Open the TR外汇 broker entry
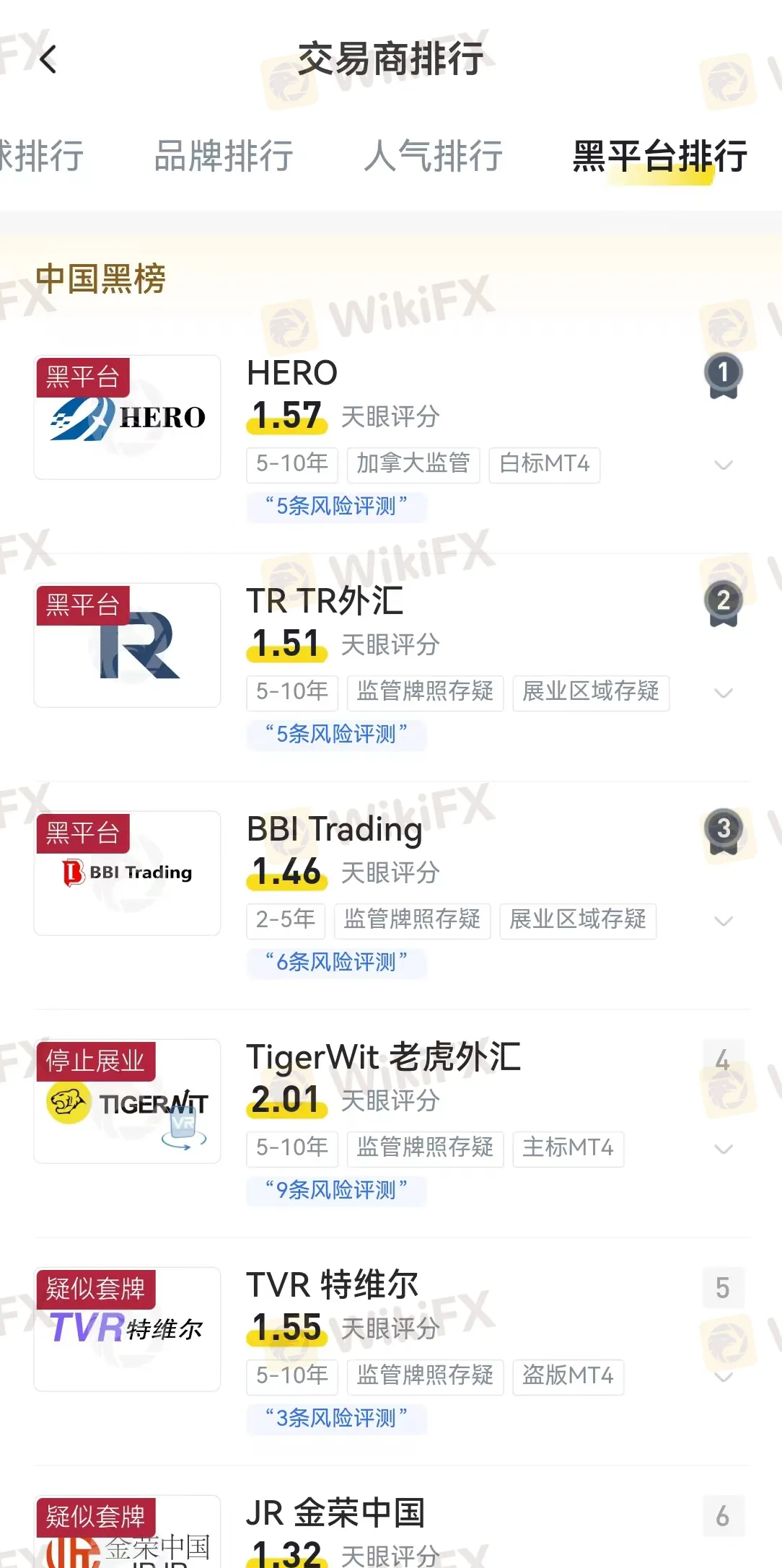 (325, 601)
